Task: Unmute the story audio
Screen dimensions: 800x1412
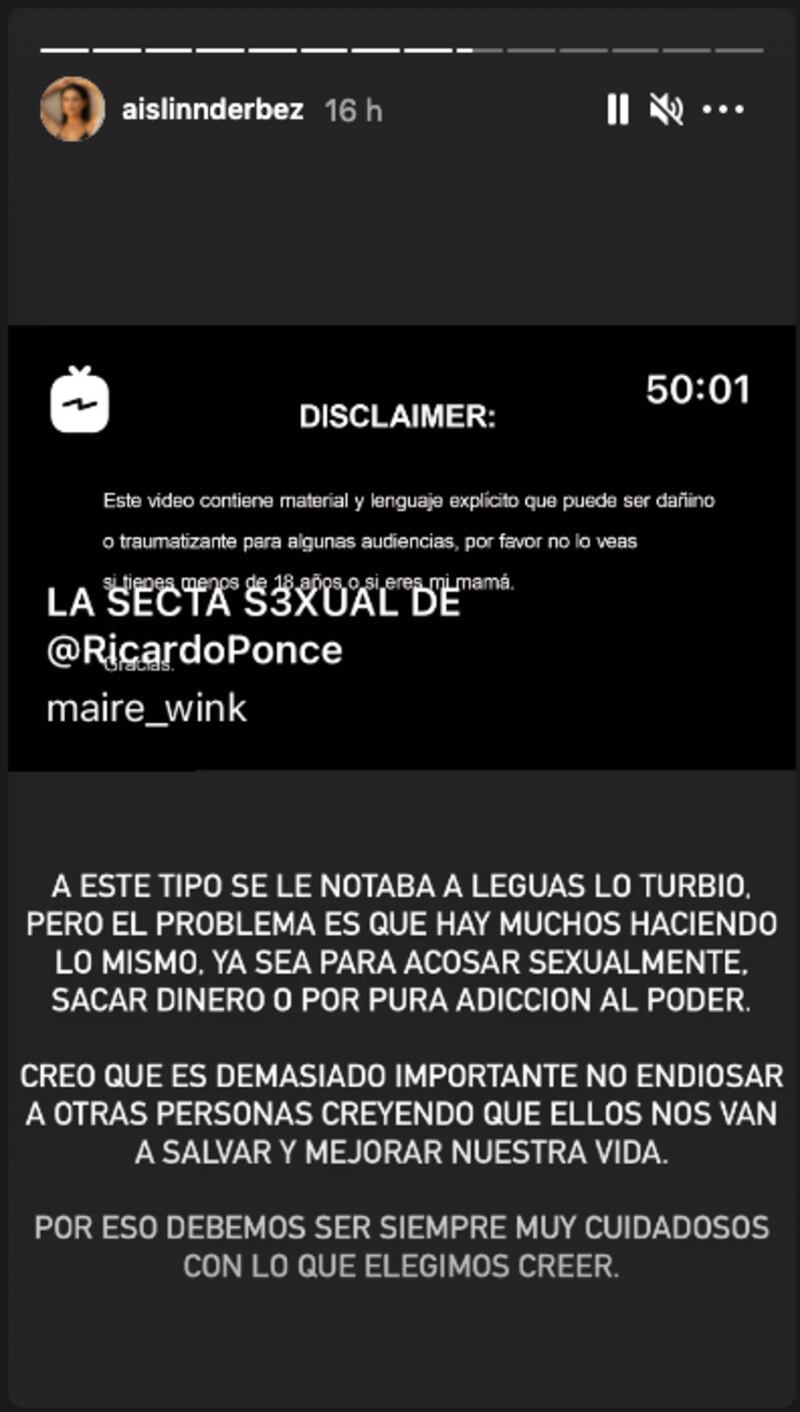Action: tap(666, 110)
